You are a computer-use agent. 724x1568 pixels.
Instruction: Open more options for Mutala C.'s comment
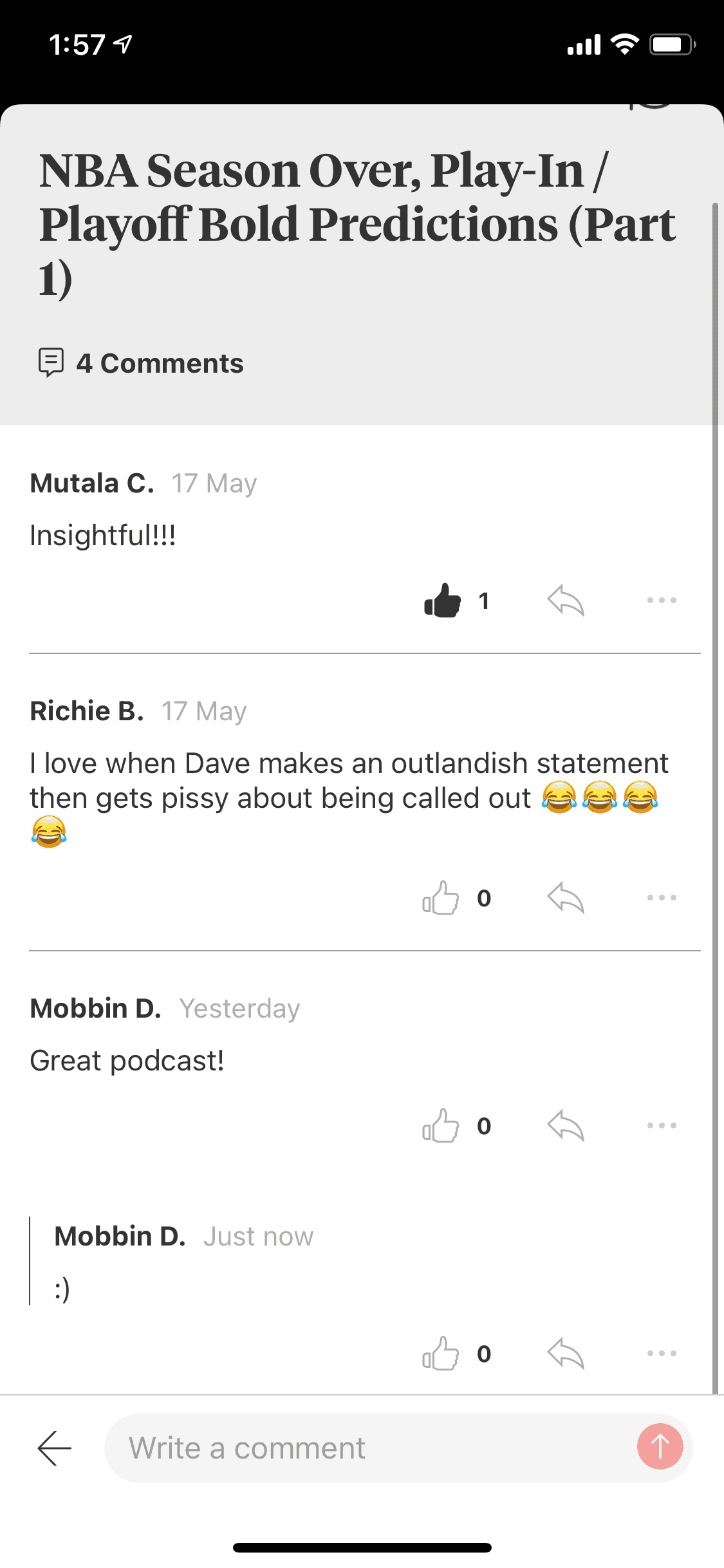(x=662, y=601)
